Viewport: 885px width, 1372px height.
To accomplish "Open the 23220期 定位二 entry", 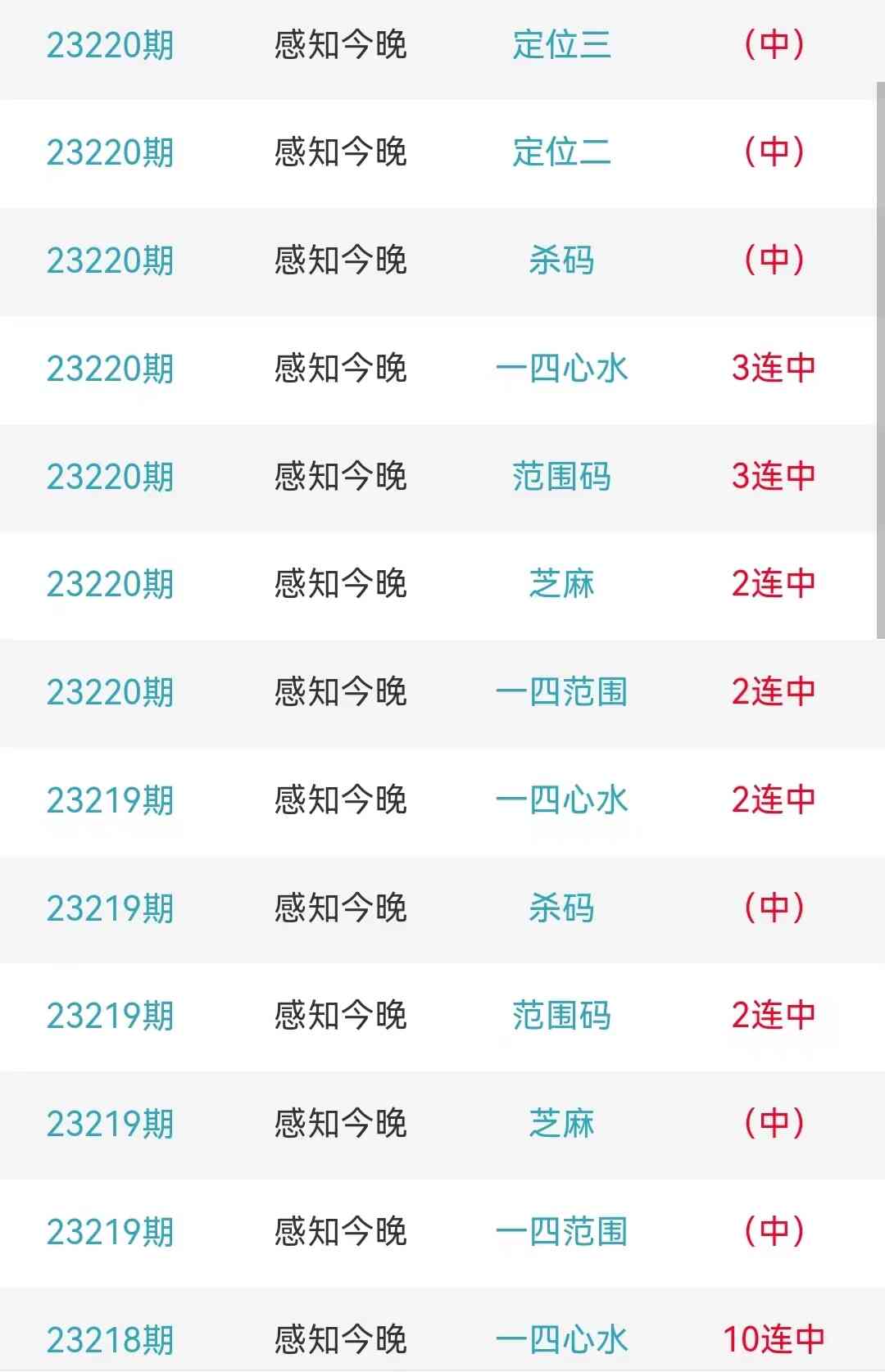I will tap(561, 152).
